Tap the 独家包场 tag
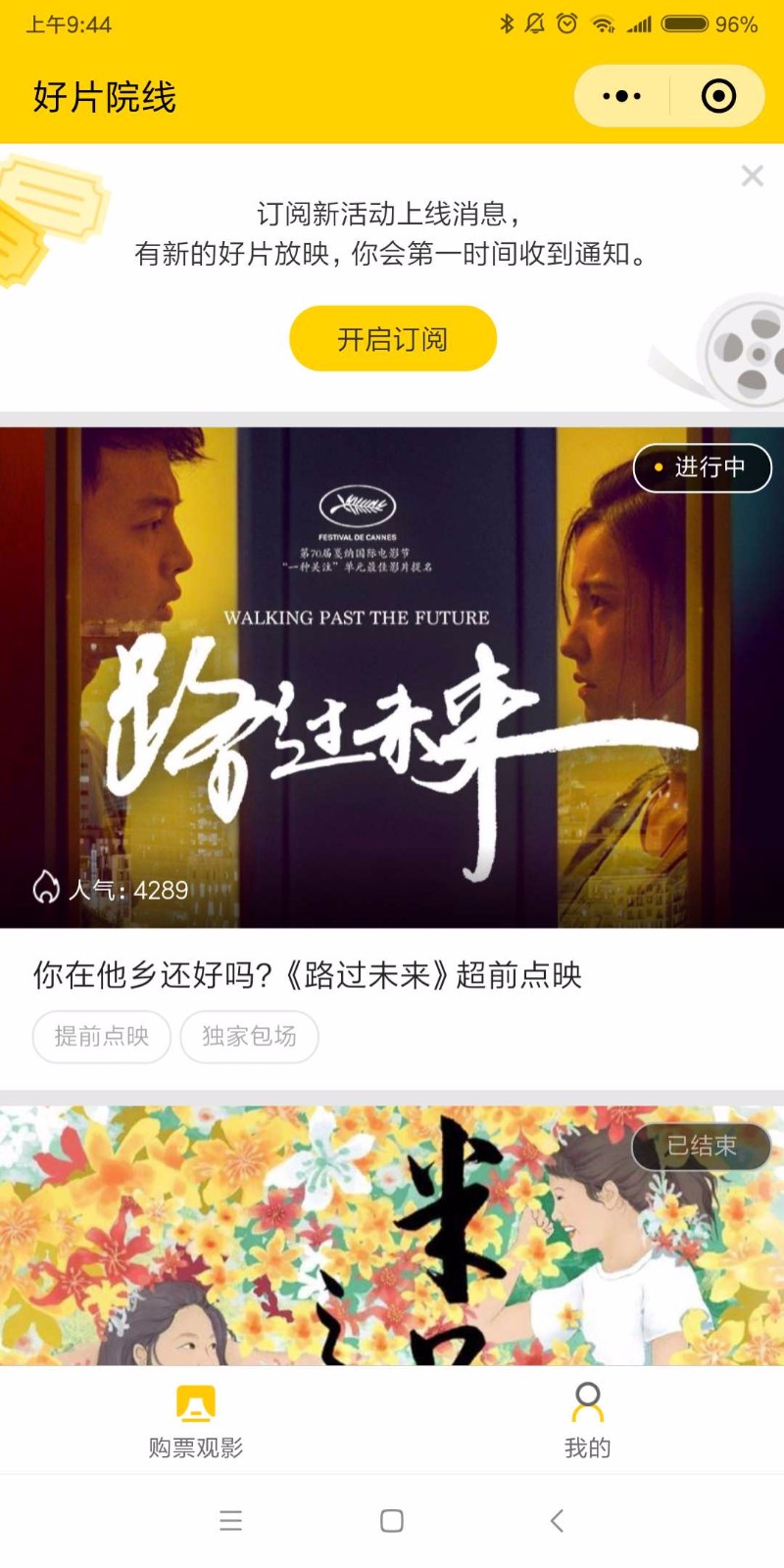This screenshot has height=1568, width=784. click(x=249, y=1036)
